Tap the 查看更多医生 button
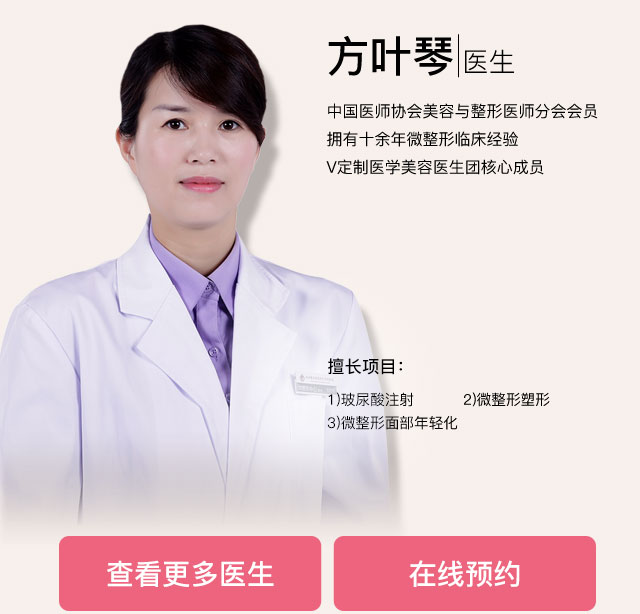 [x=190, y=573]
